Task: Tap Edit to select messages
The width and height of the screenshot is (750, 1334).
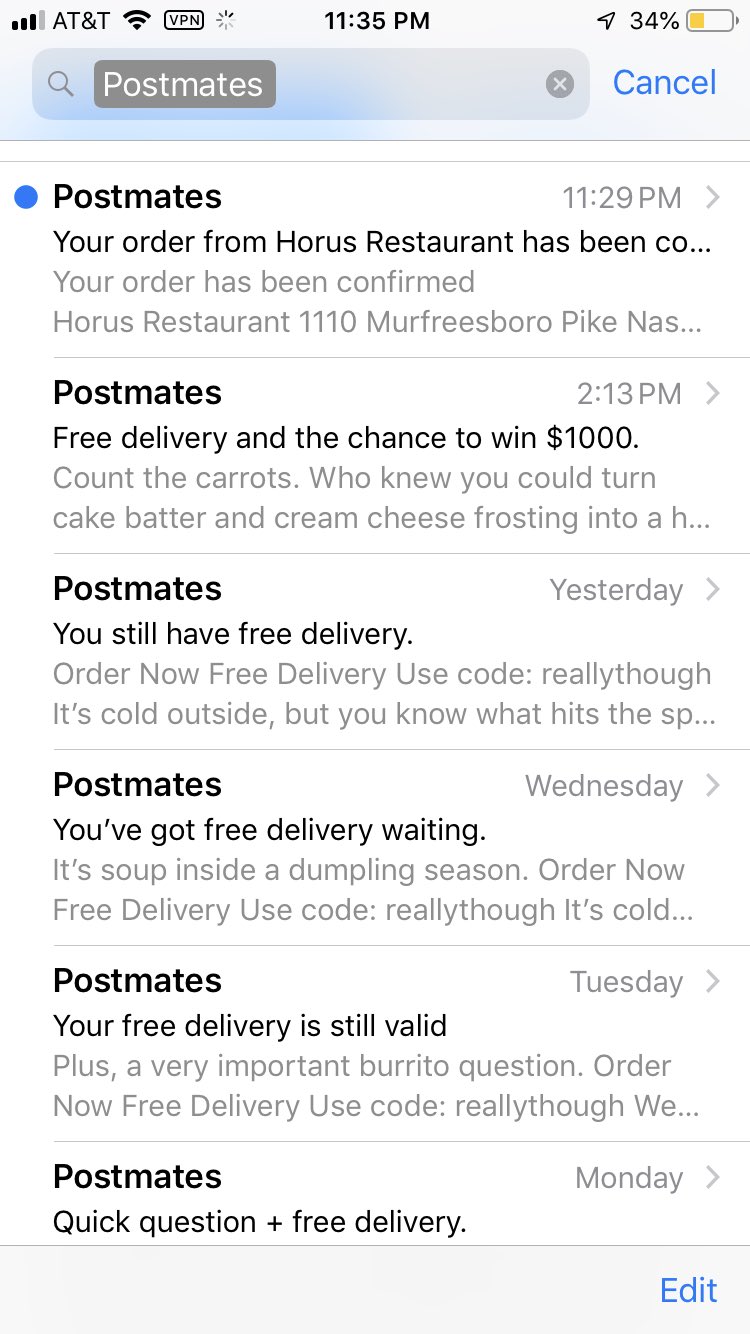Action: point(688,1290)
